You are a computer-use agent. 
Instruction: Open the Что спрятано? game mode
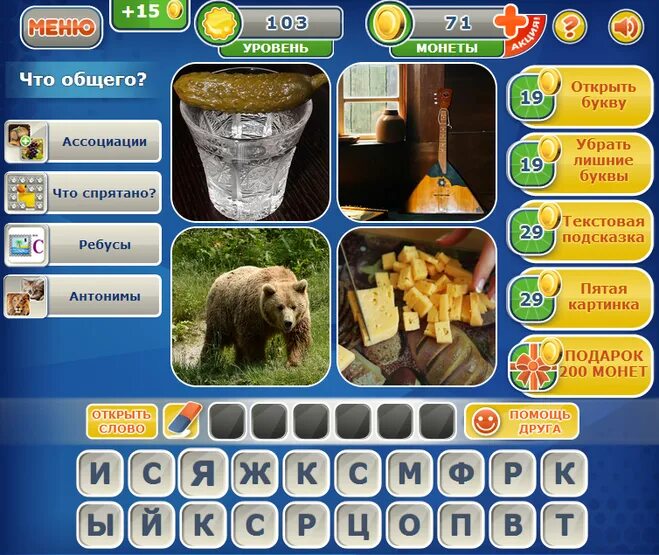[x=83, y=193]
